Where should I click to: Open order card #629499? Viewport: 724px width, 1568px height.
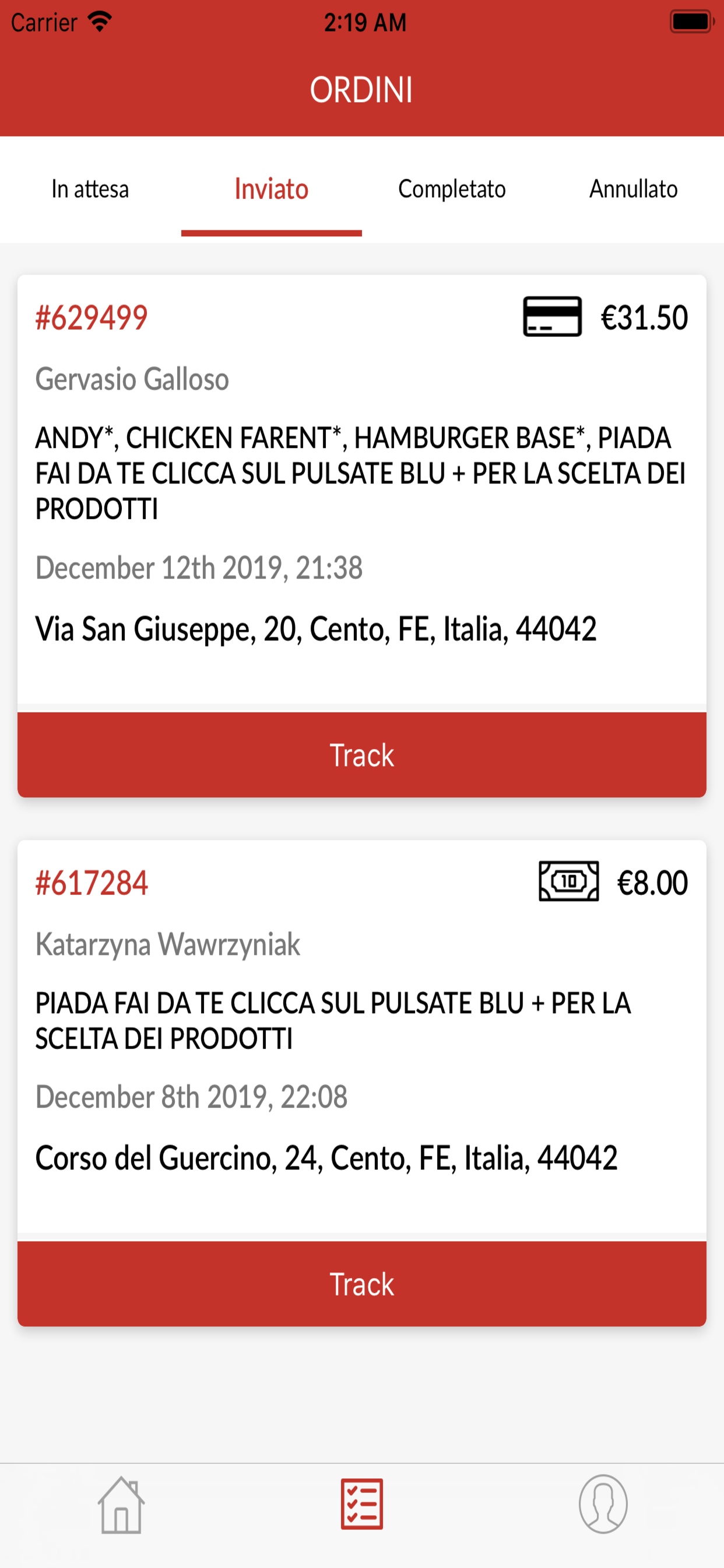click(362, 491)
